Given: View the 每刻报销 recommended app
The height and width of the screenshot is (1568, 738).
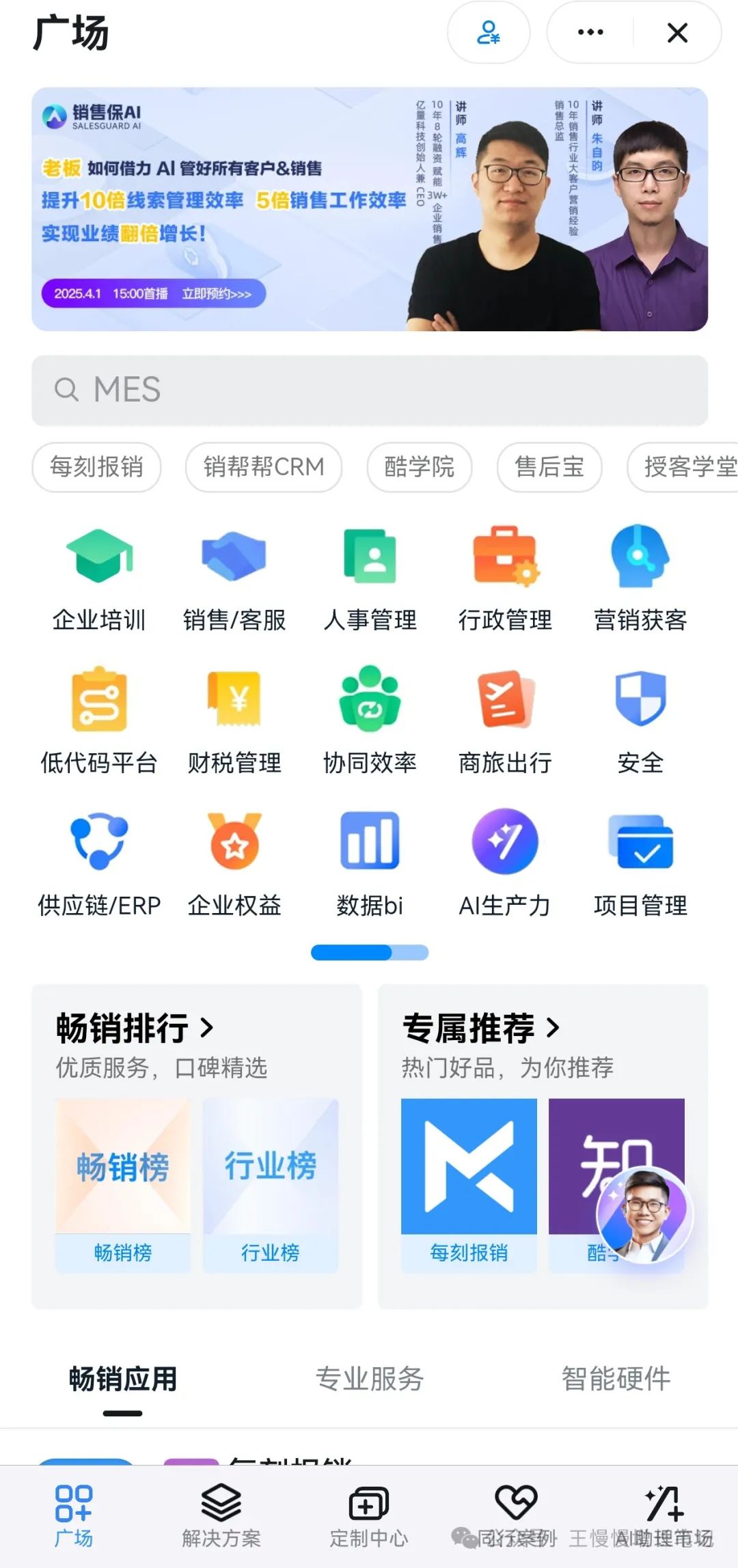Looking at the screenshot, I should 469,1185.
